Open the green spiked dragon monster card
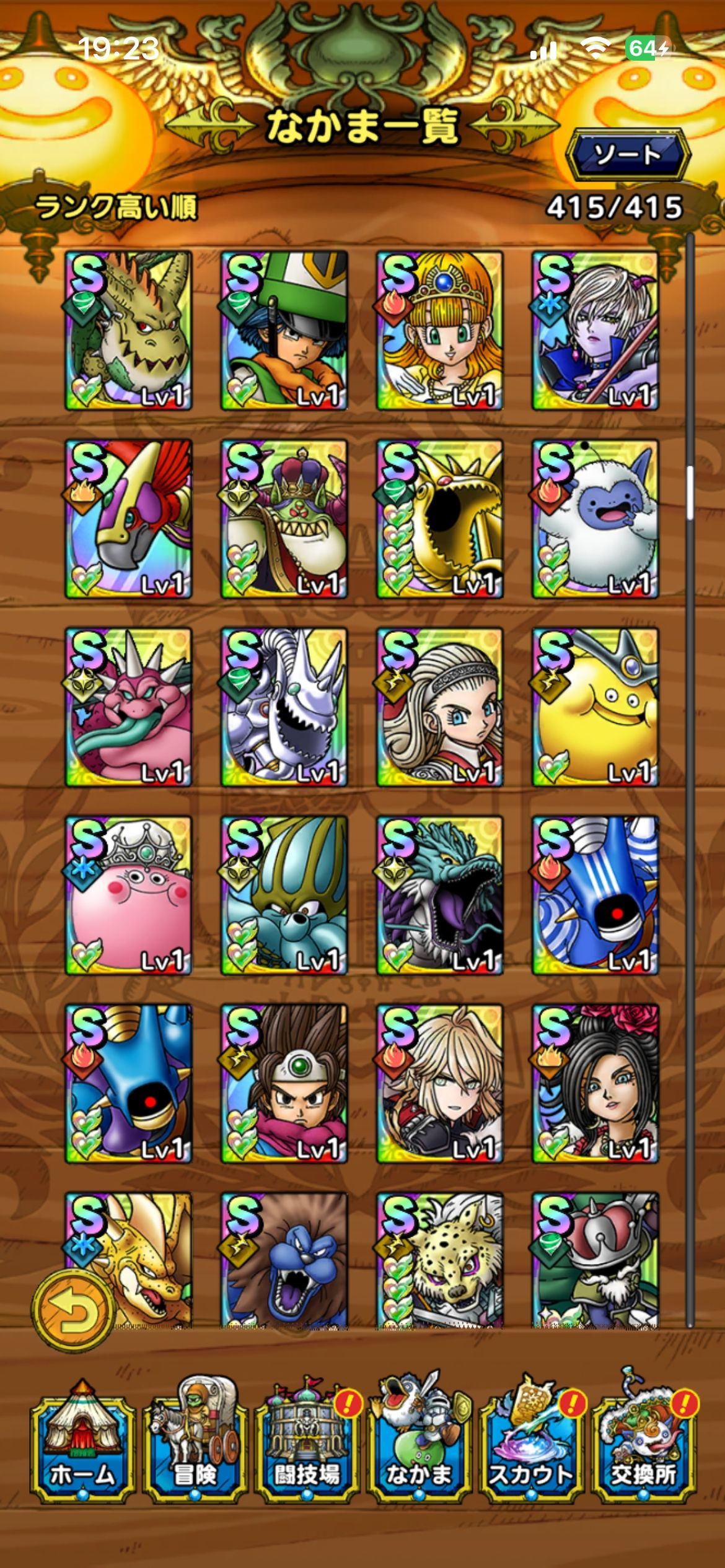The image size is (725, 1568). 128,330
